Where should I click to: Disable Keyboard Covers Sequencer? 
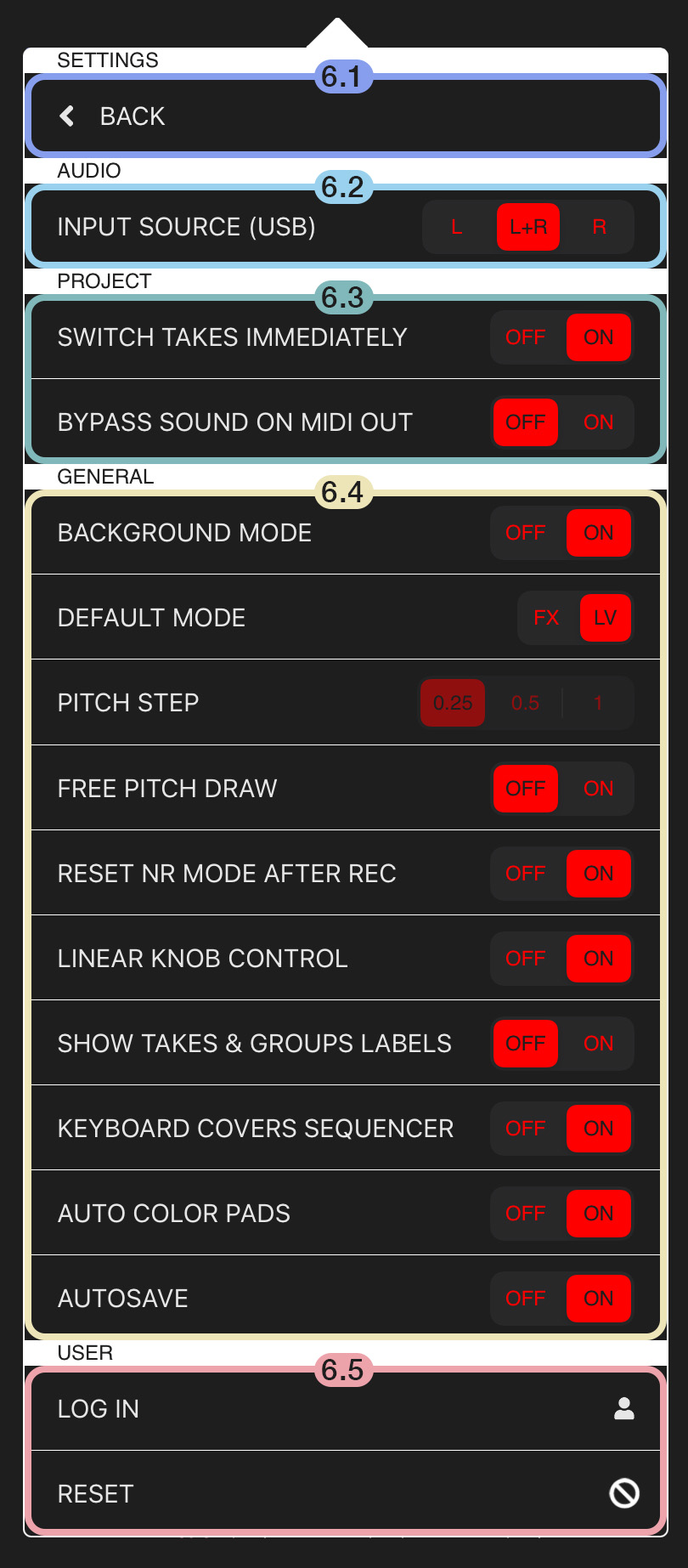click(525, 1129)
